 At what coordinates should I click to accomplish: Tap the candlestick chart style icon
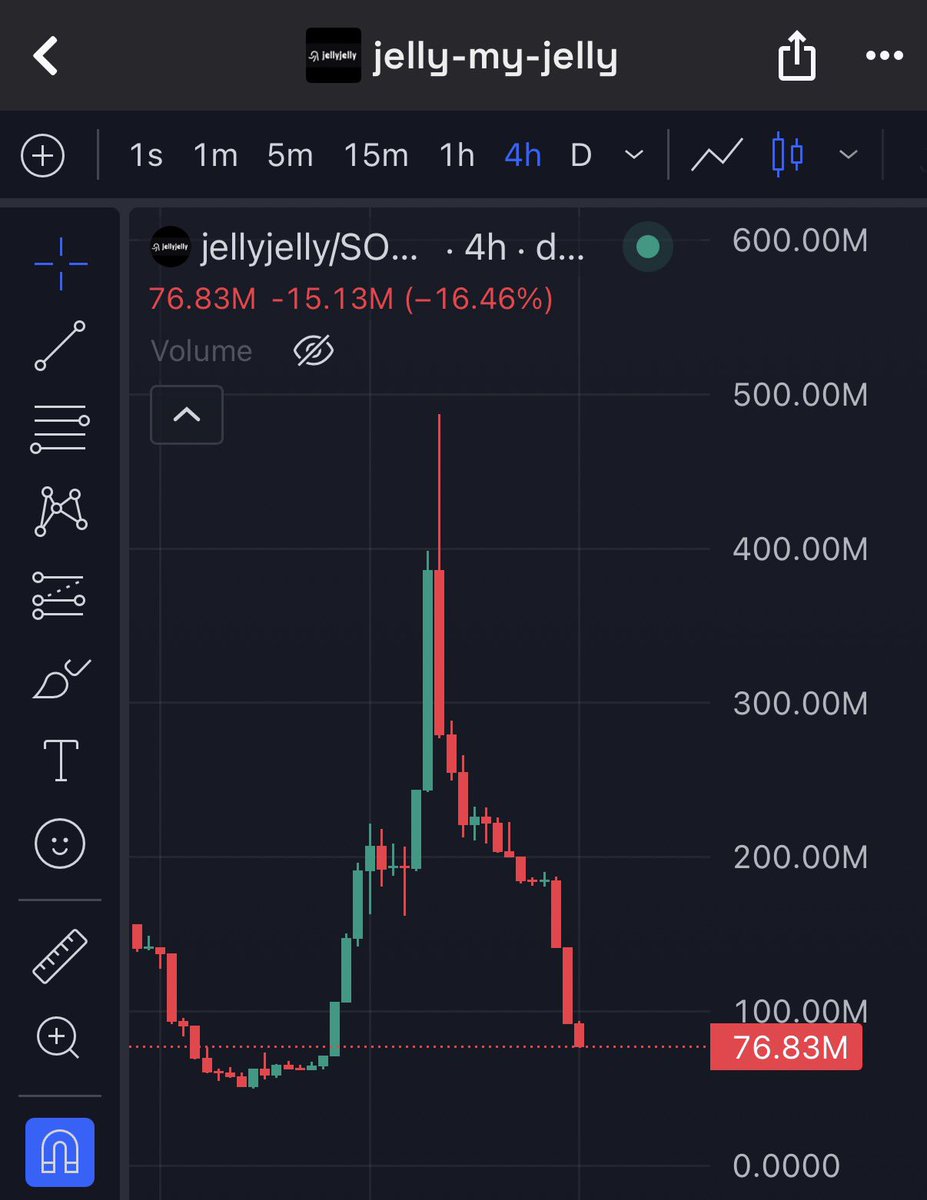click(788, 156)
